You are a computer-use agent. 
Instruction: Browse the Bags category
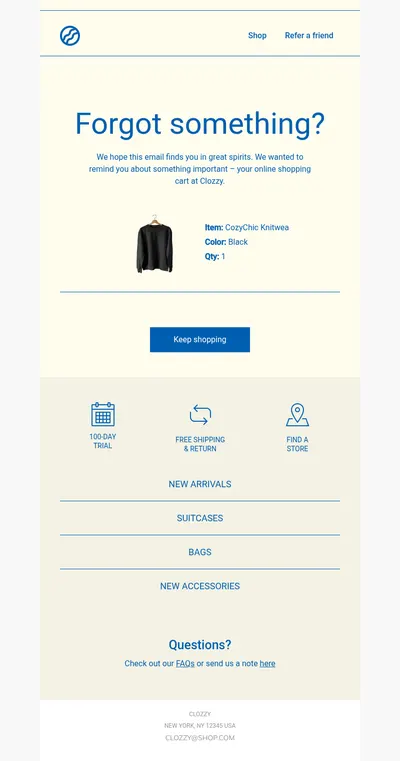coord(200,552)
